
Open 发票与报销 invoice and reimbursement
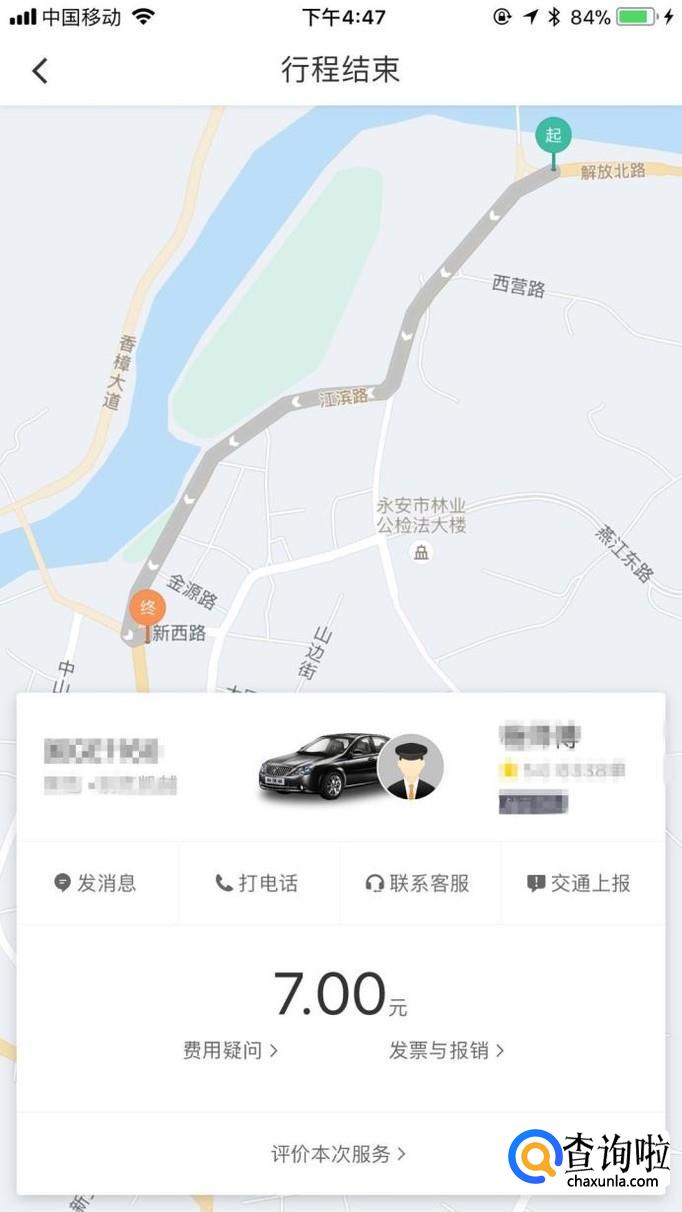click(x=446, y=1050)
